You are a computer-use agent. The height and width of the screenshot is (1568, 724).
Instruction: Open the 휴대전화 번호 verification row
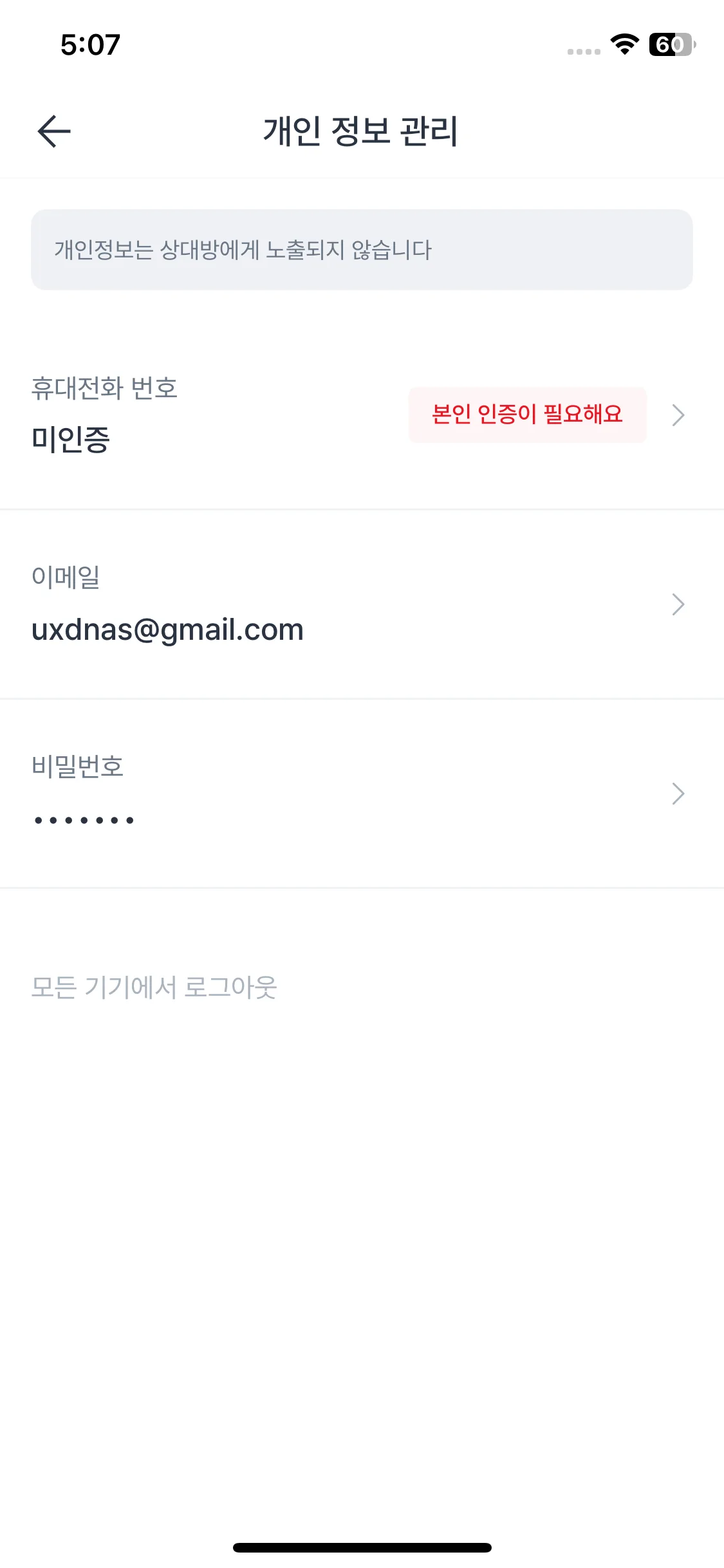[360, 415]
